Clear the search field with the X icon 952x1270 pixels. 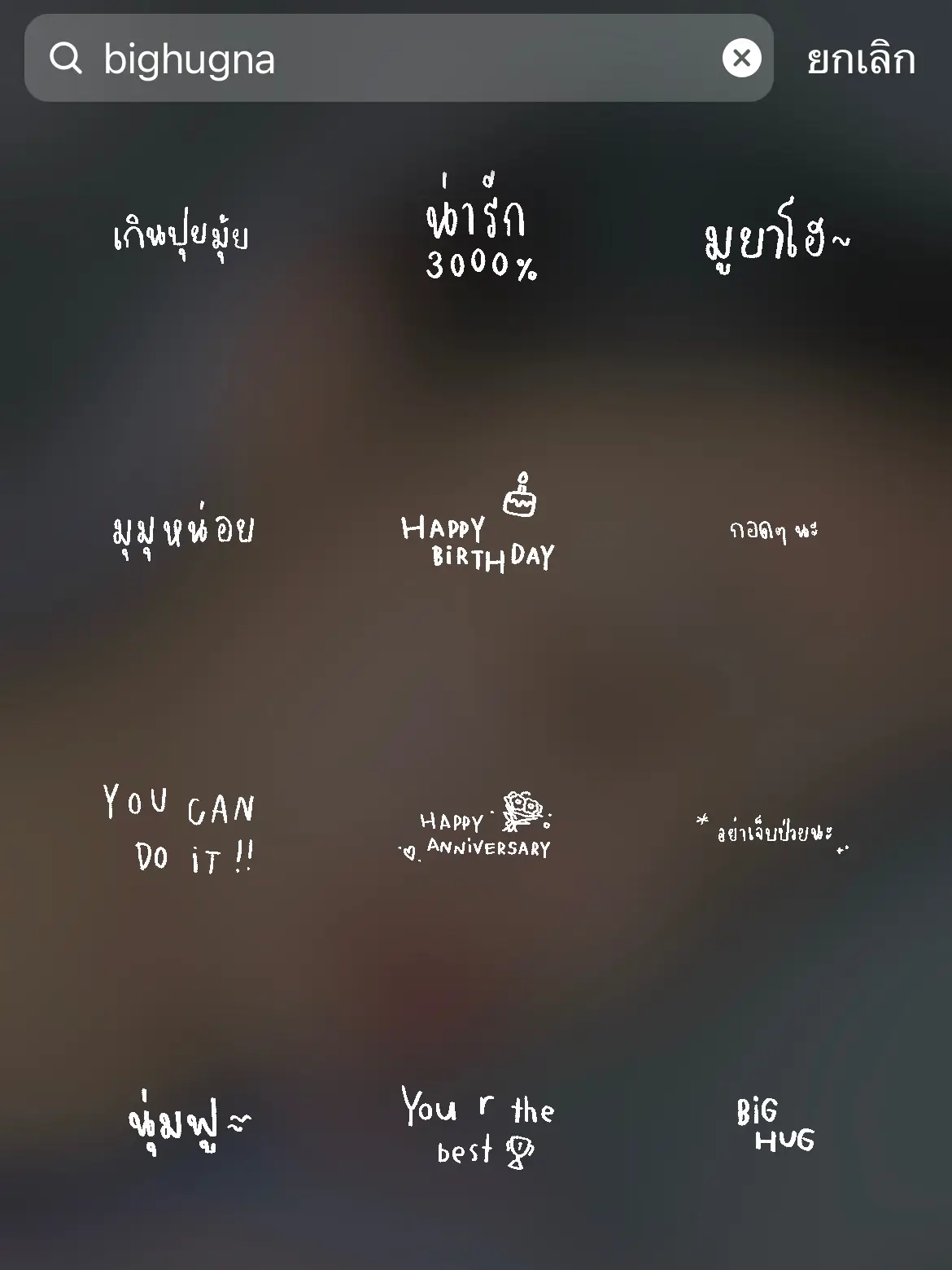click(739, 59)
